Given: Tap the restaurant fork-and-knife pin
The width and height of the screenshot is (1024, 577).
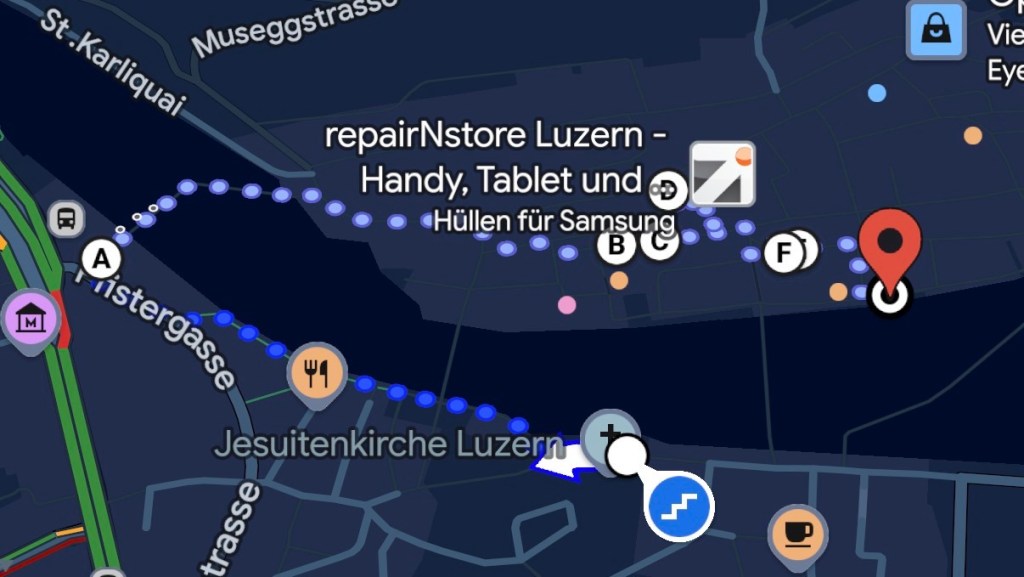Looking at the screenshot, I should (317, 374).
